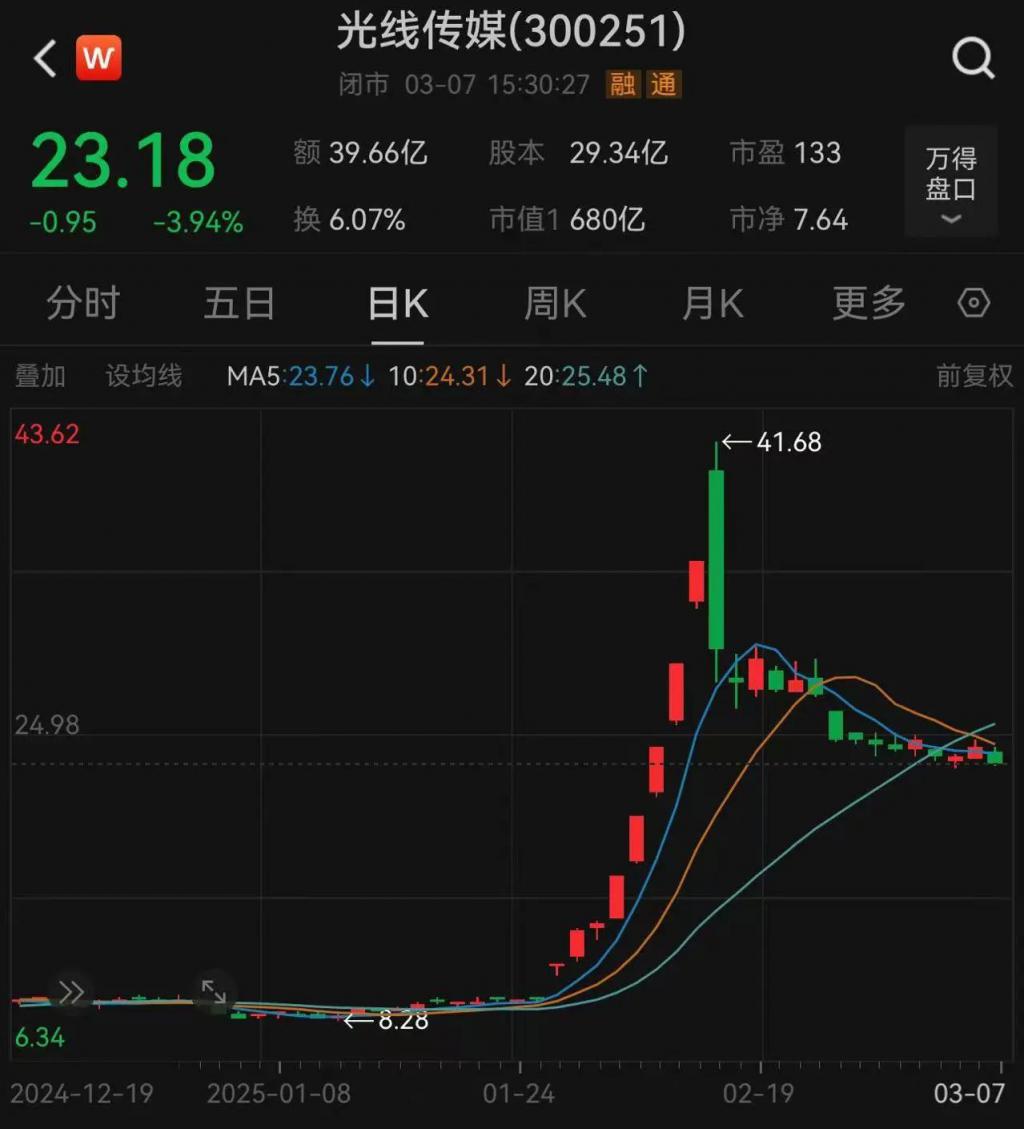Open 设均线 moving average settings
The width and height of the screenshot is (1024, 1129).
(144, 376)
